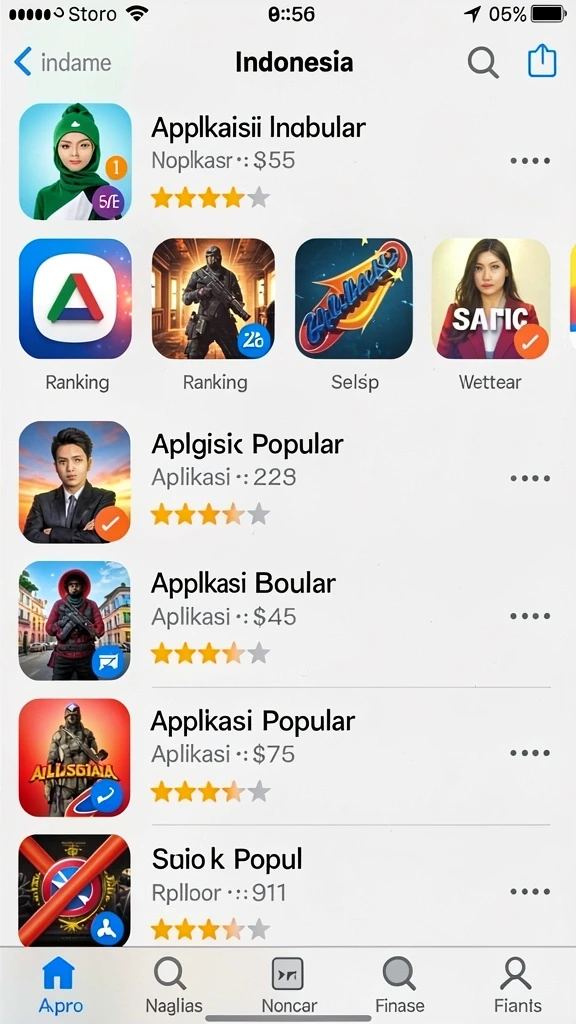The image size is (576, 1024).
Task: Switch to the Finase tab
Action: tap(399, 985)
